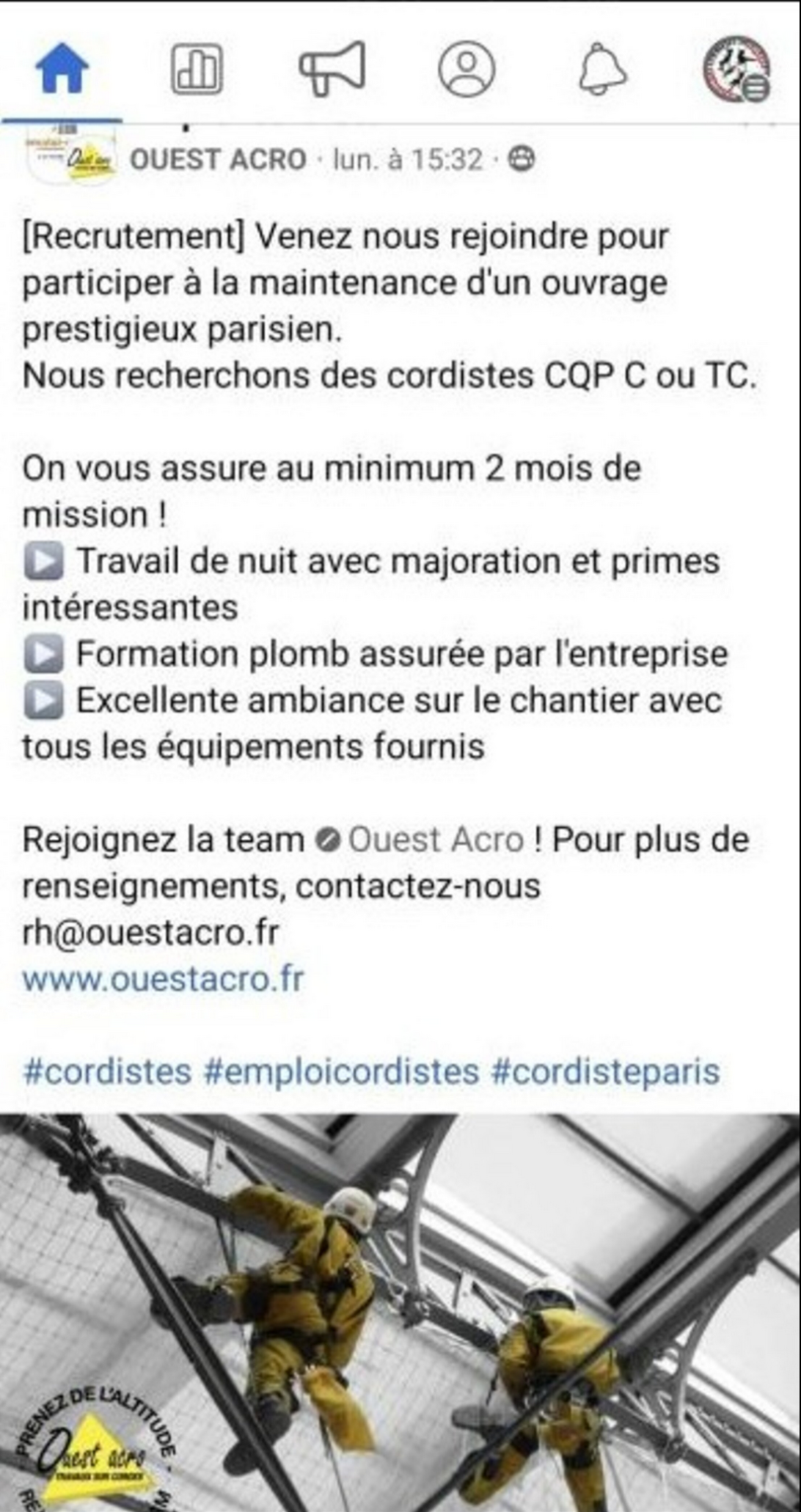
Task: Open the www.ouestacro.fr link
Action: click(163, 979)
